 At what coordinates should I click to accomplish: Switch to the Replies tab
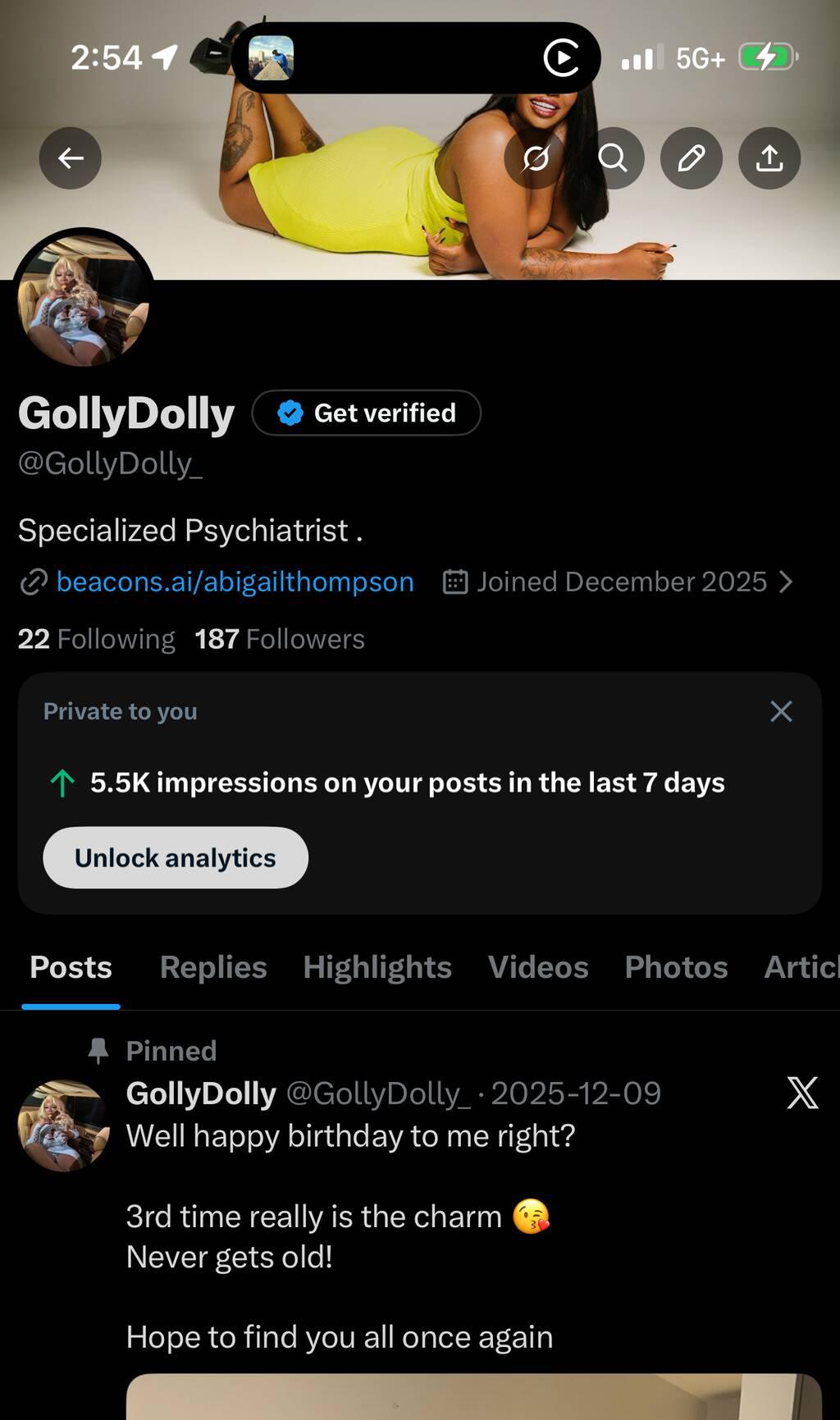[213, 967]
